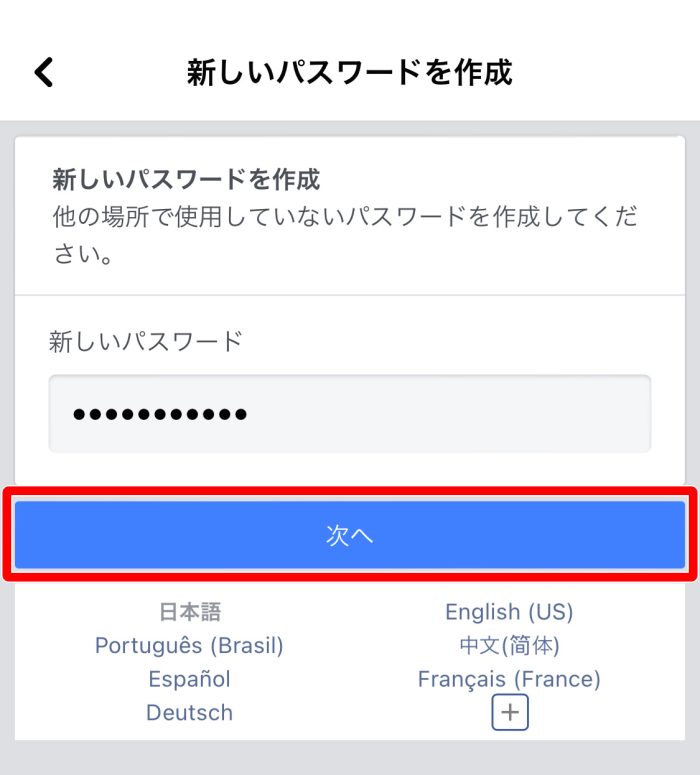Select 中文(简体) language
This screenshot has height=775, width=700.
point(509,646)
